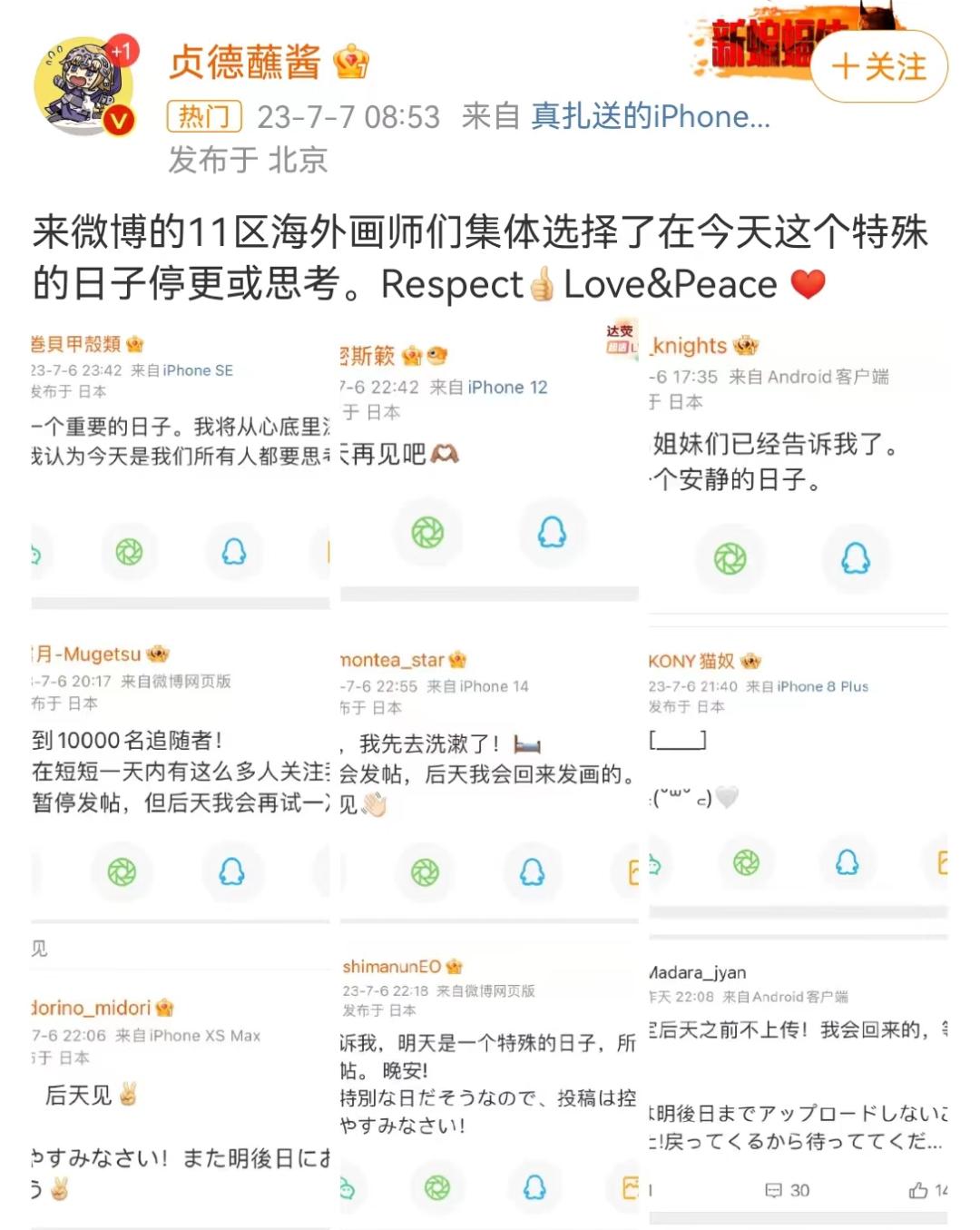View the image tile mentioning iPhone 12
The image size is (980, 1230).
(490, 464)
